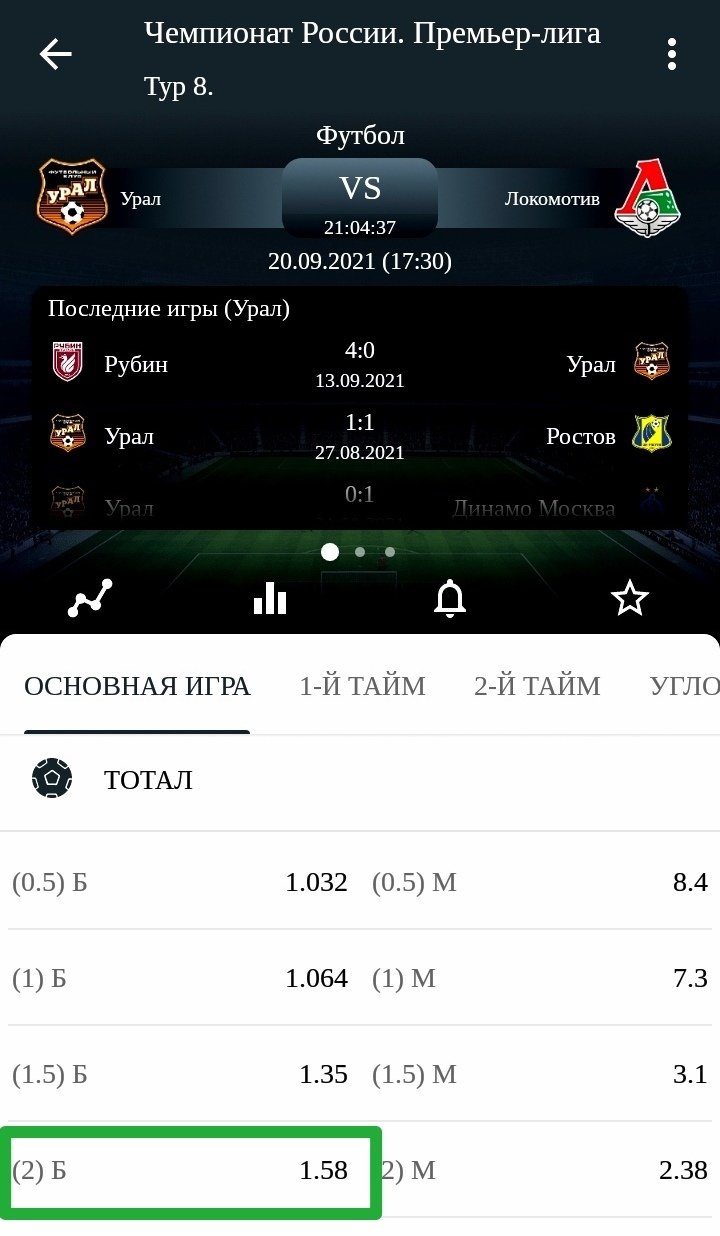Pick total (1.5) М at 3.1
The image size is (720, 1236).
tap(540, 1074)
